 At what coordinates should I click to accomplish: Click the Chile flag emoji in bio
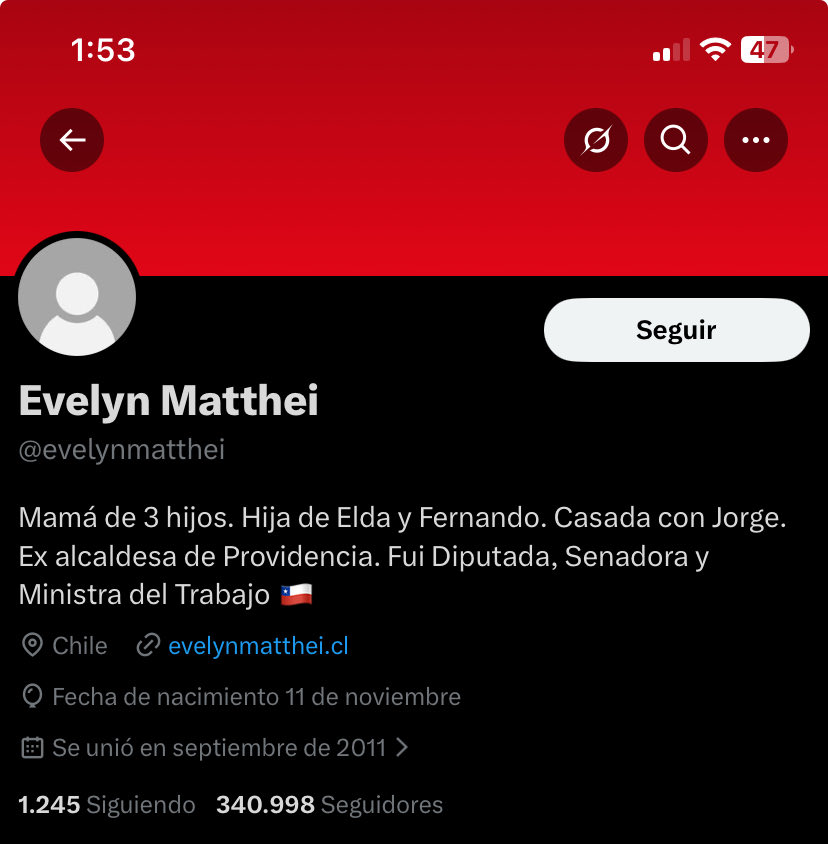click(x=297, y=592)
